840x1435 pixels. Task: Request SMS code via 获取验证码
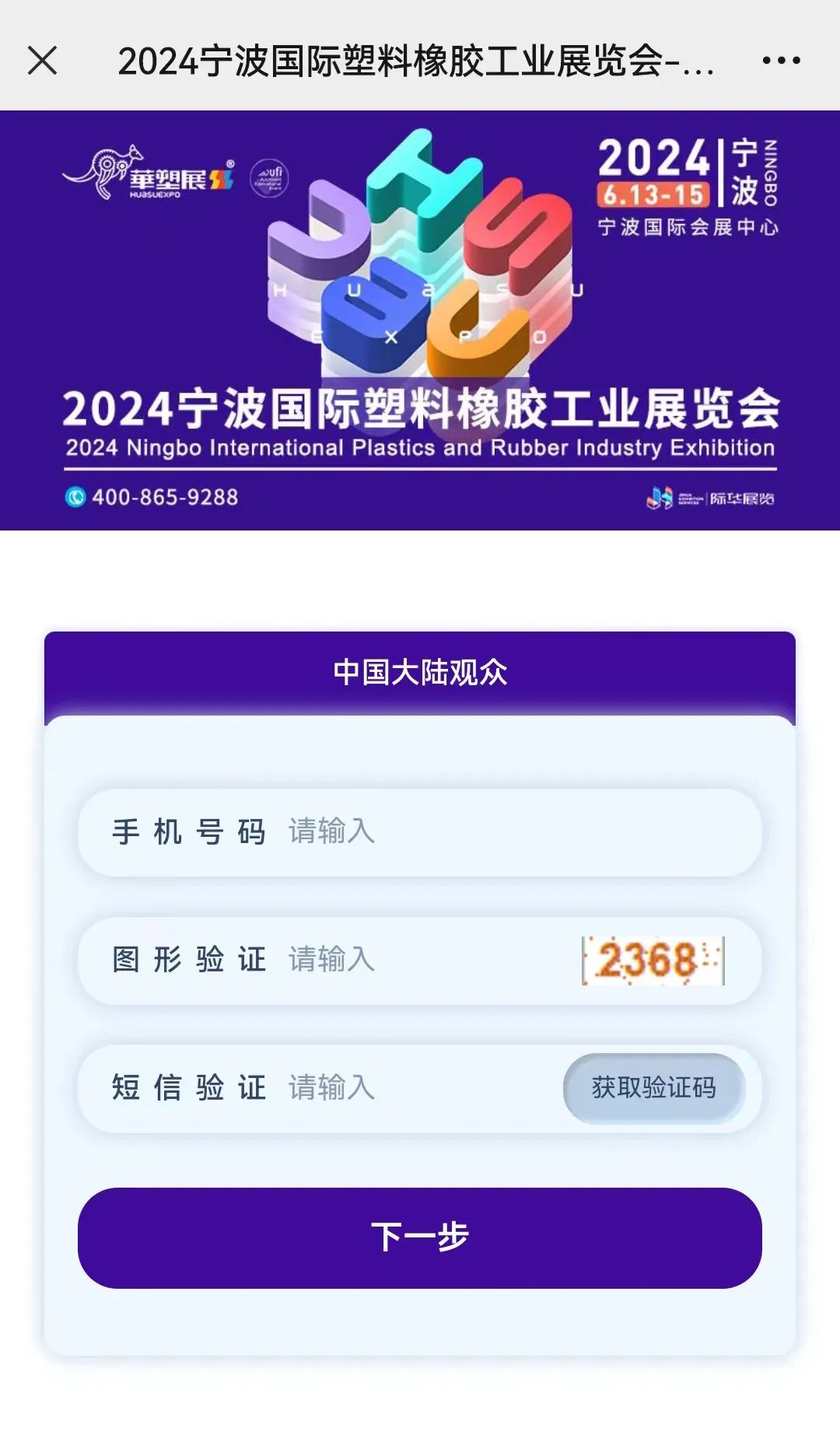click(653, 1087)
